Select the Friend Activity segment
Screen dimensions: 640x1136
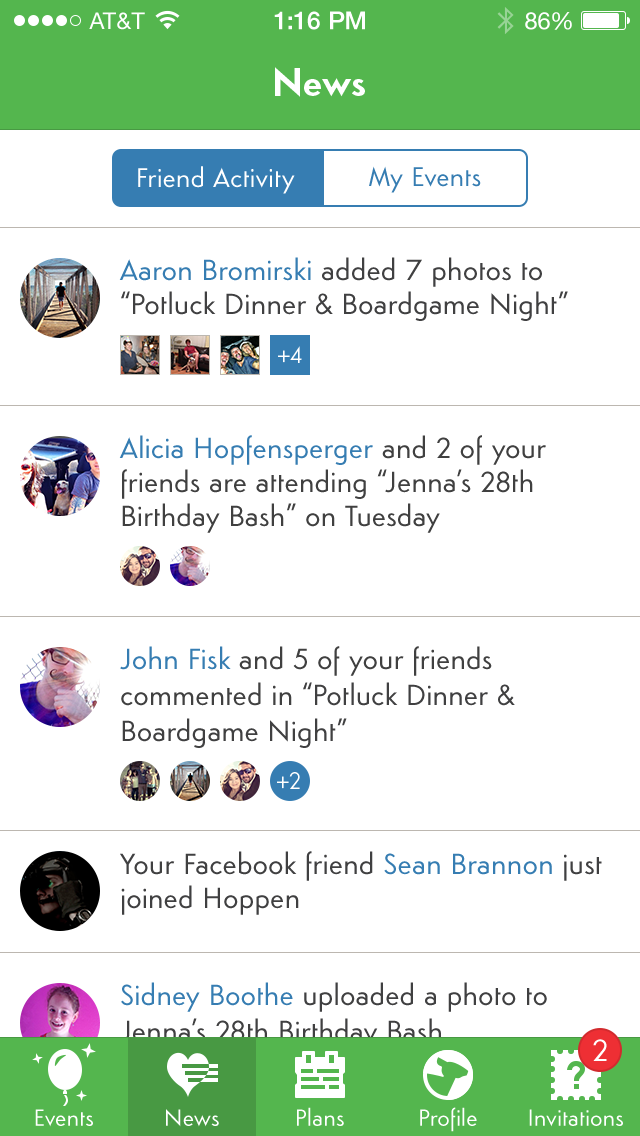click(217, 178)
